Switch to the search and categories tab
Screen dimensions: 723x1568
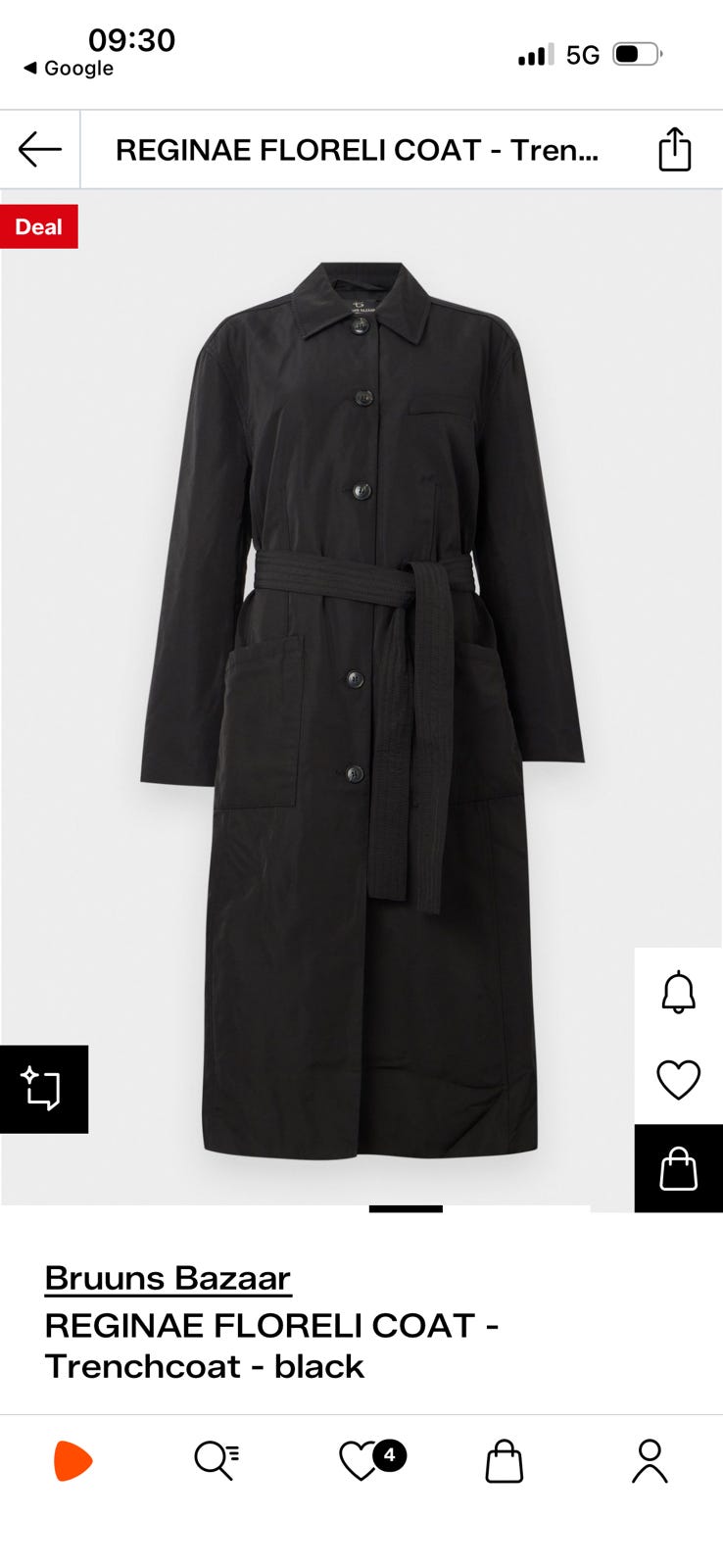tap(217, 1461)
